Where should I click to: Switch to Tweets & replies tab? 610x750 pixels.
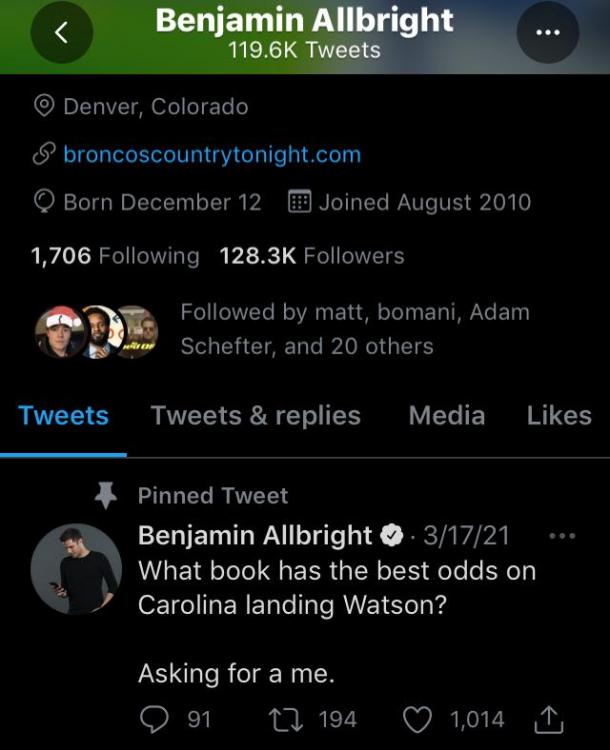255,416
